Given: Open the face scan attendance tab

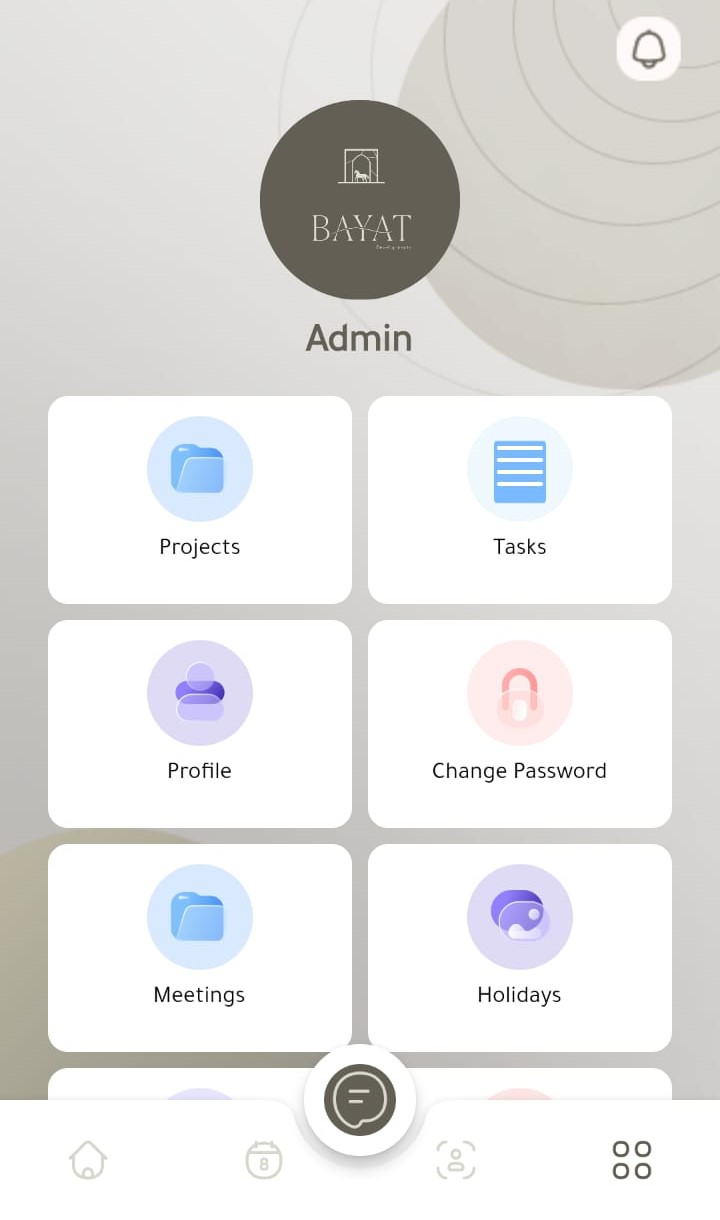Looking at the screenshot, I should click(x=456, y=1160).
